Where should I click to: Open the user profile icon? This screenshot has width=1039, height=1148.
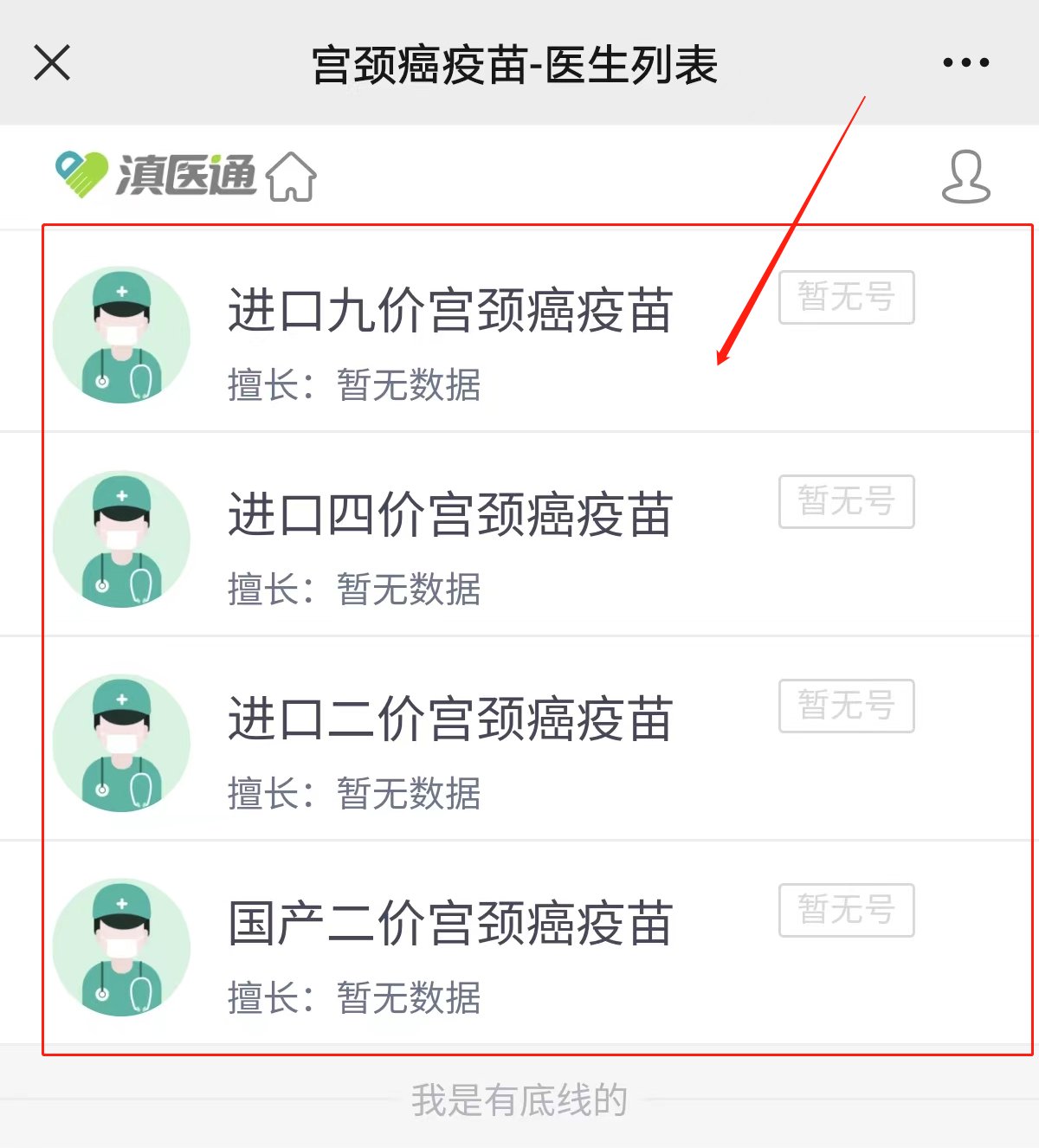tap(965, 177)
